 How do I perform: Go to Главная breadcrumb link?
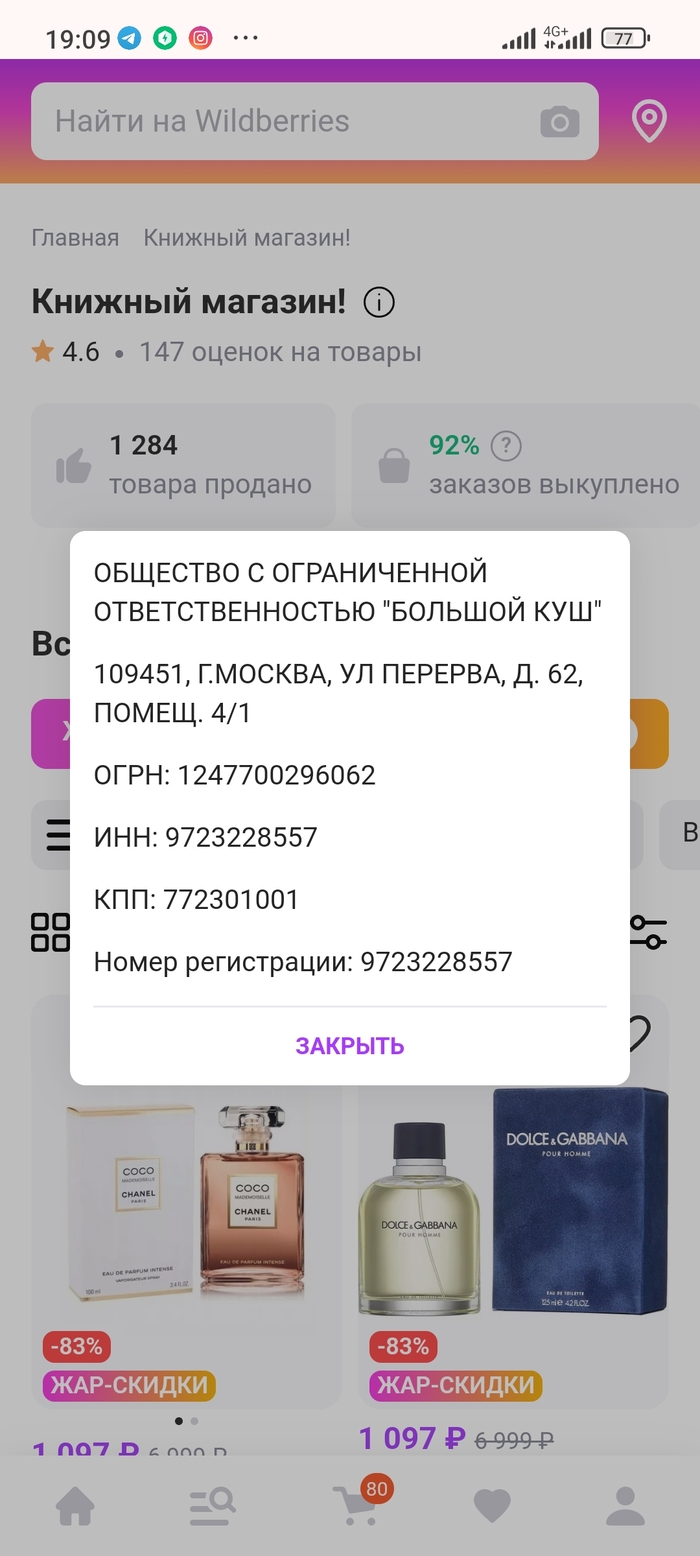point(75,238)
